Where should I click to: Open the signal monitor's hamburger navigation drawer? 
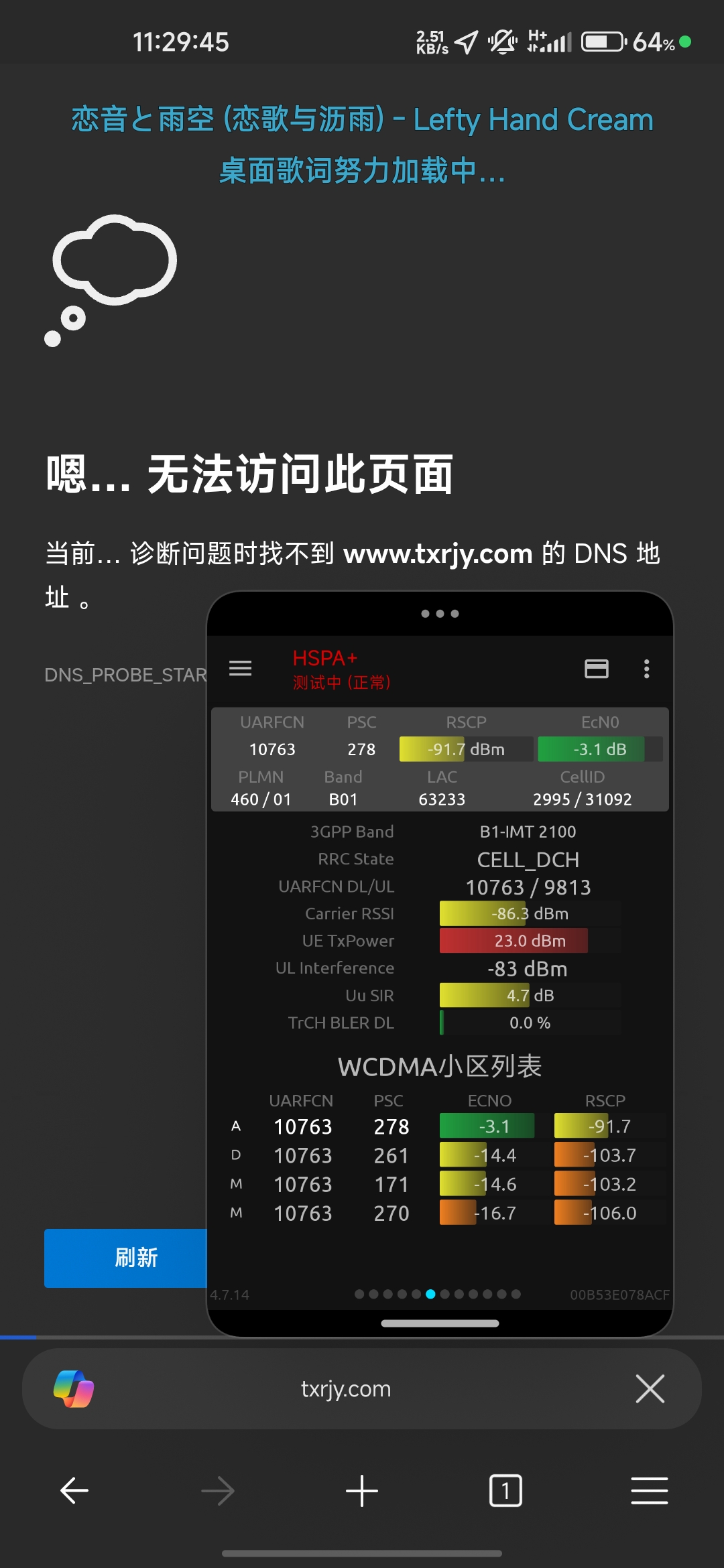pyautogui.click(x=240, y=669)
